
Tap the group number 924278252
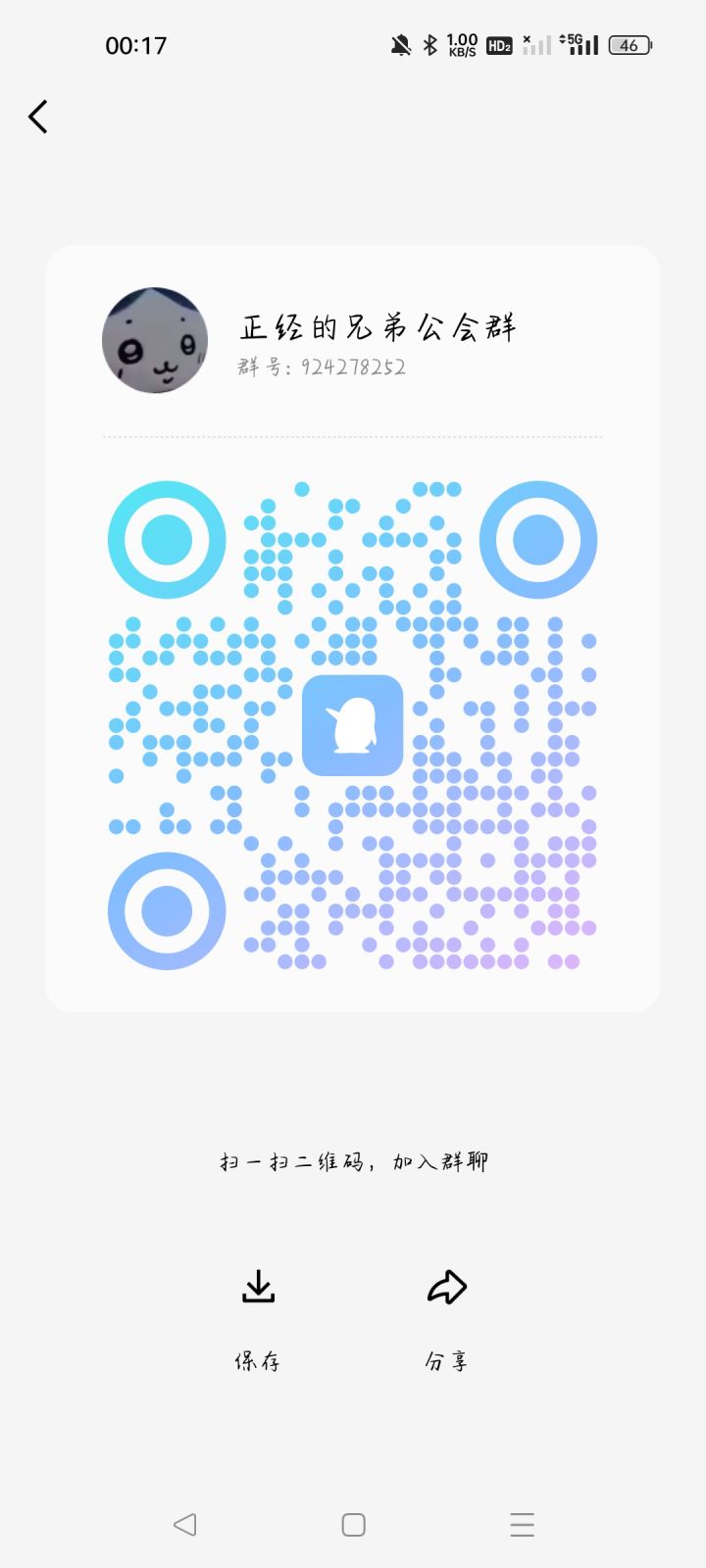point(319,369)
